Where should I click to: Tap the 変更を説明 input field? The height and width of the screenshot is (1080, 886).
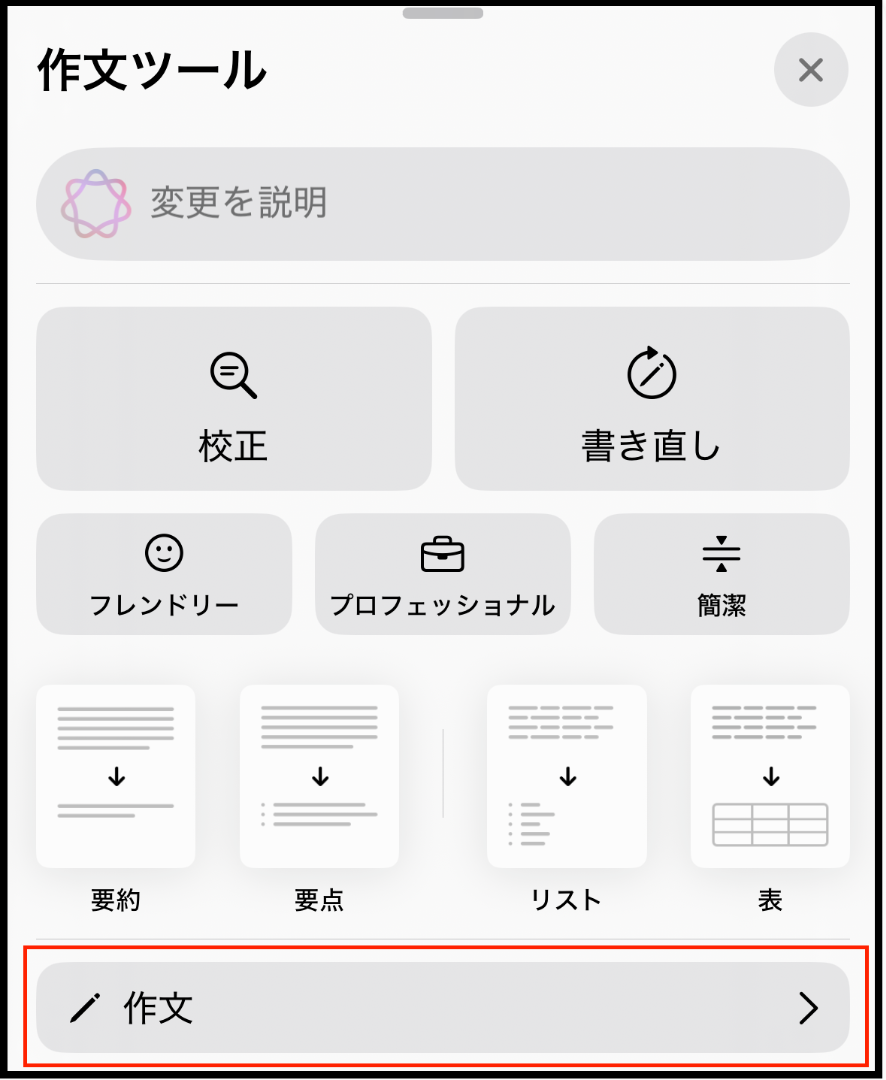click(x=443, y=204)
